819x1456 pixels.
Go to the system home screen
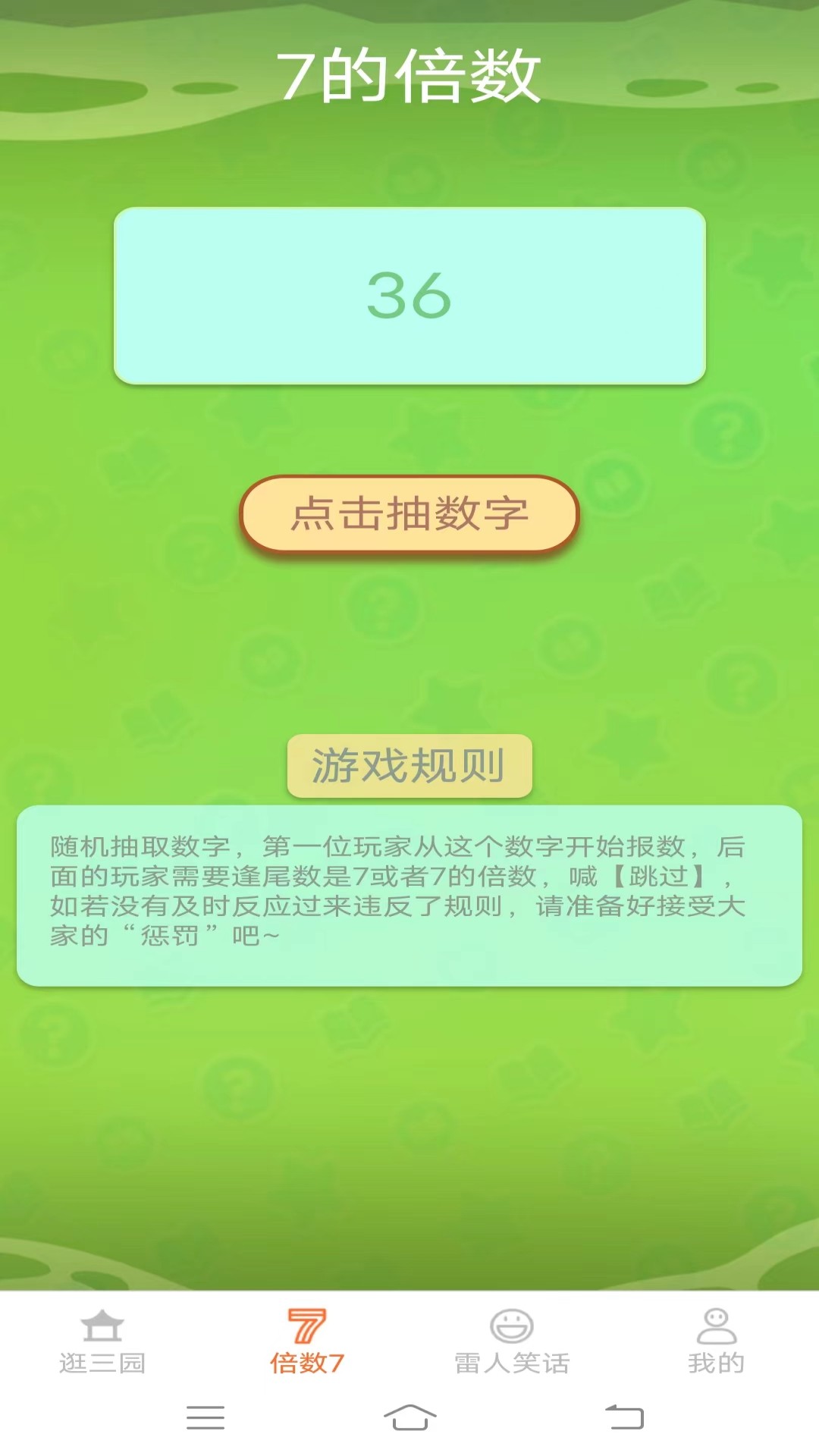(409, 1417)
